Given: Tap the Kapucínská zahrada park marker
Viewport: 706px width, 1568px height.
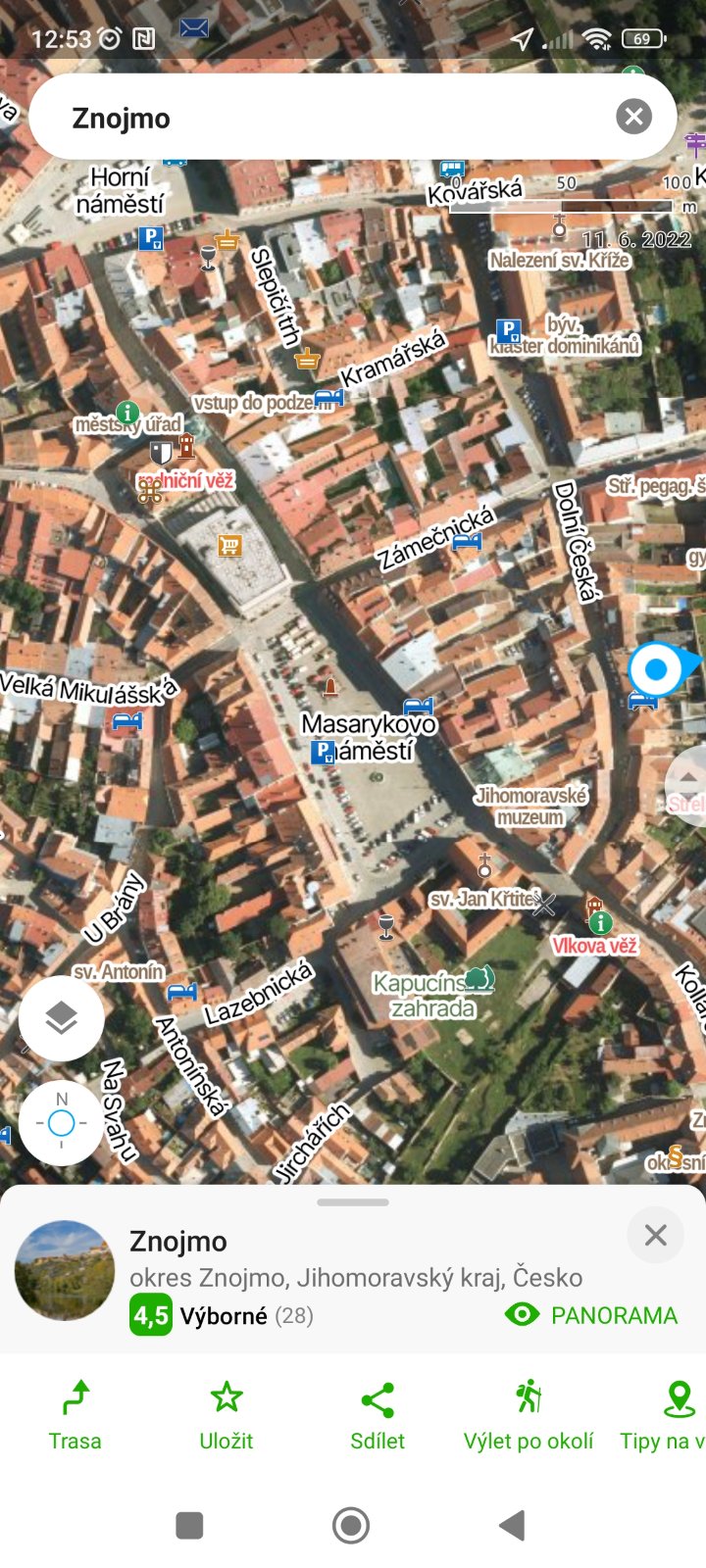Looking at the screenshot, I should (x=479, y=978).
